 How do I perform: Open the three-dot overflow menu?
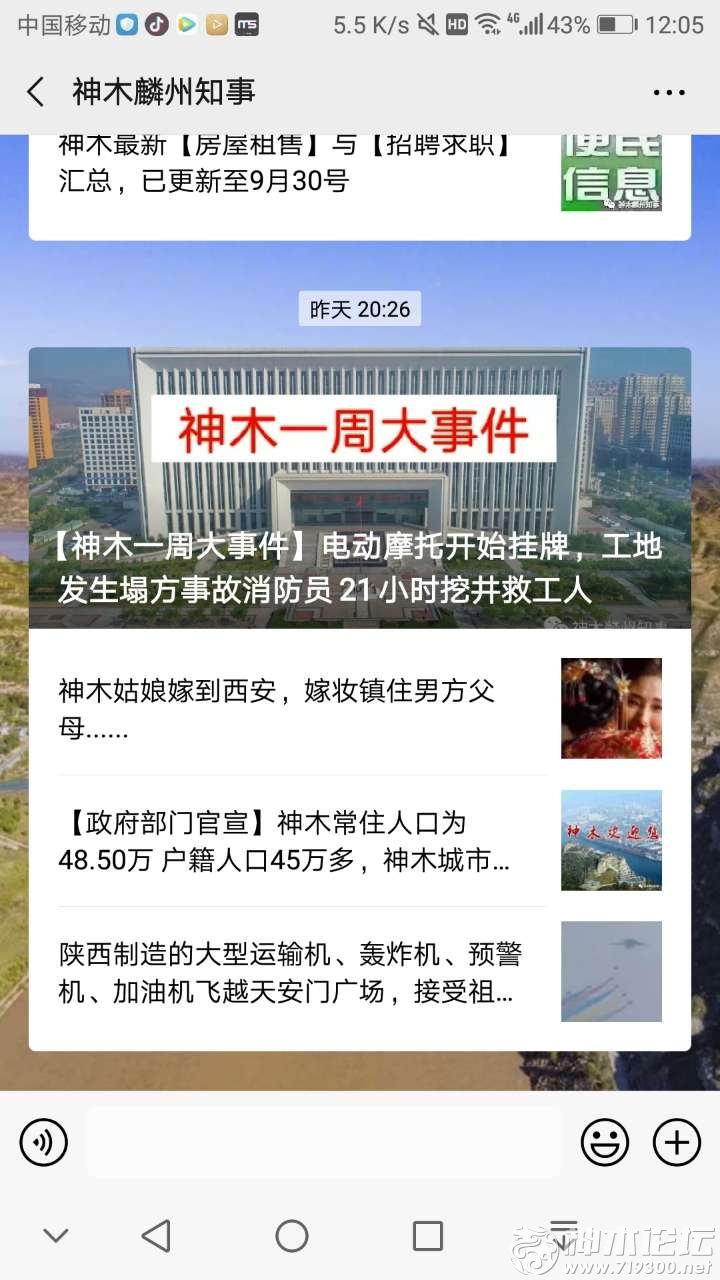(x=668, y=92)
